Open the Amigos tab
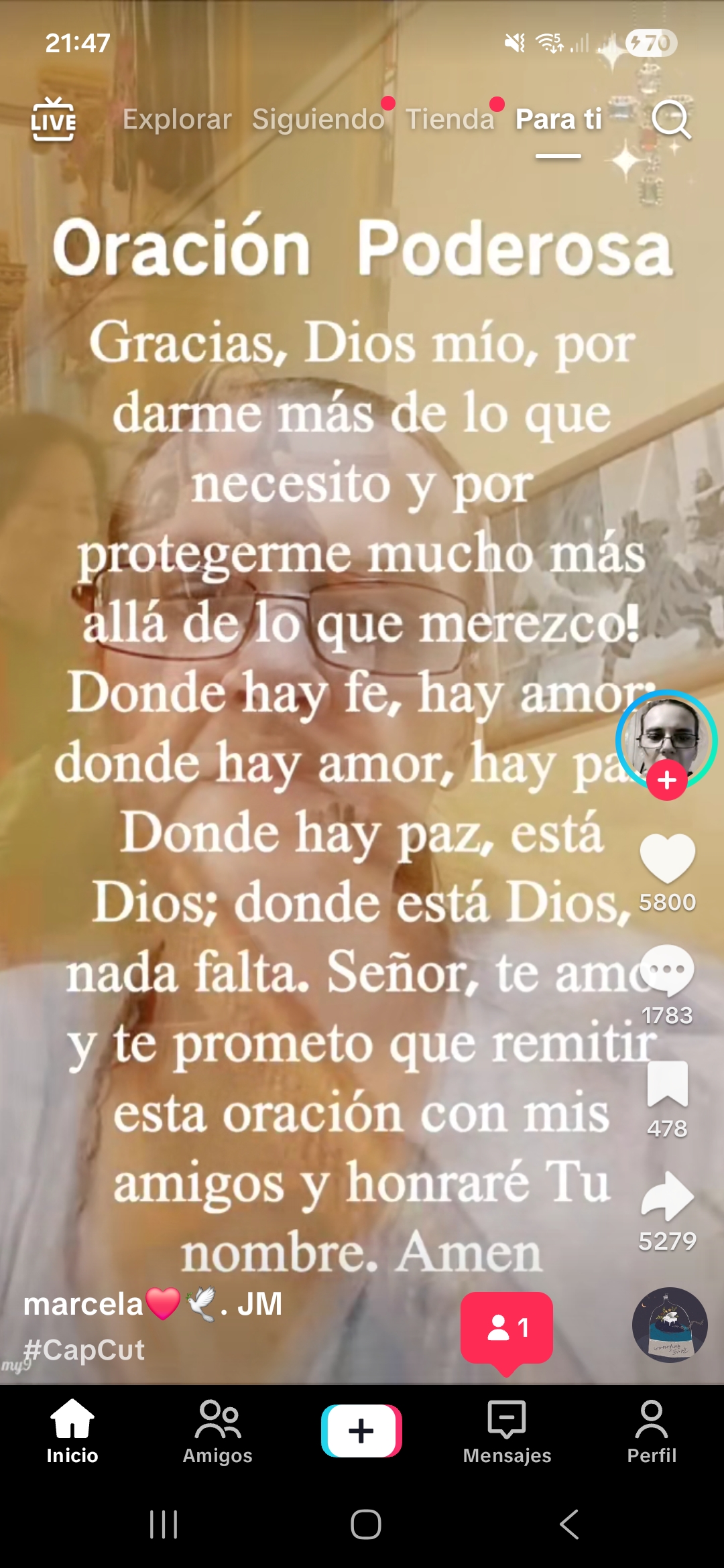This screenshot has height=1568, width=724. [217, 1431]
